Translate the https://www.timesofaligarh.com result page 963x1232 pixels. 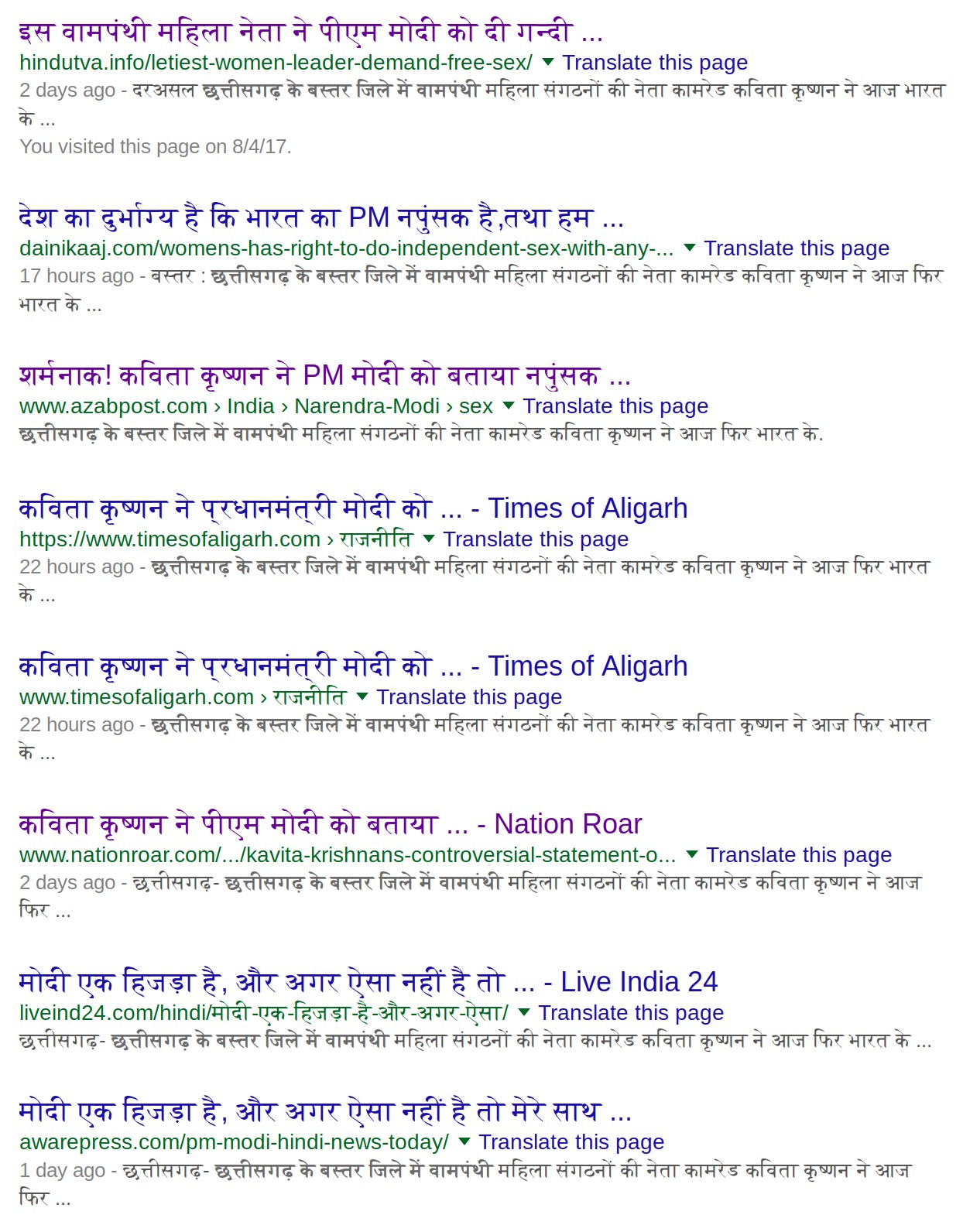click(535, 539)
